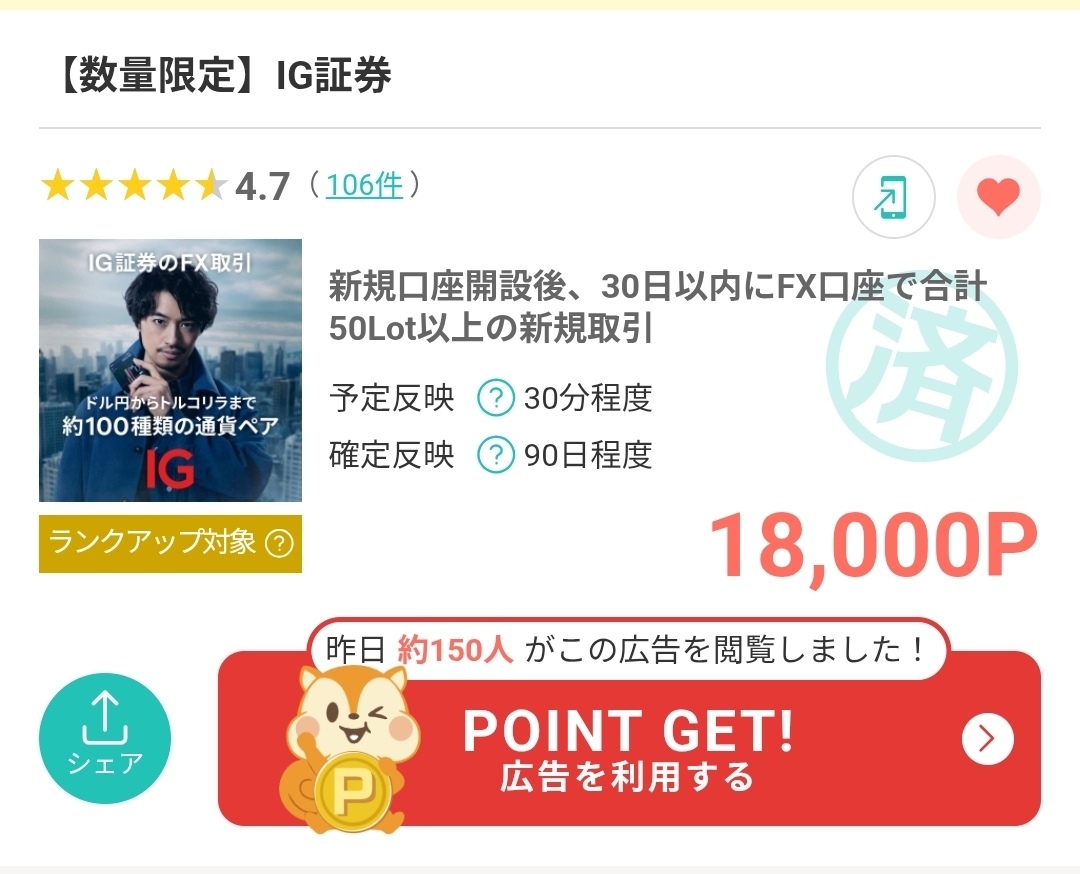Viewport: 1080px width, 874px height.
Task: Open the ランクアップ対象 info badge
Action: click(170, 543)
